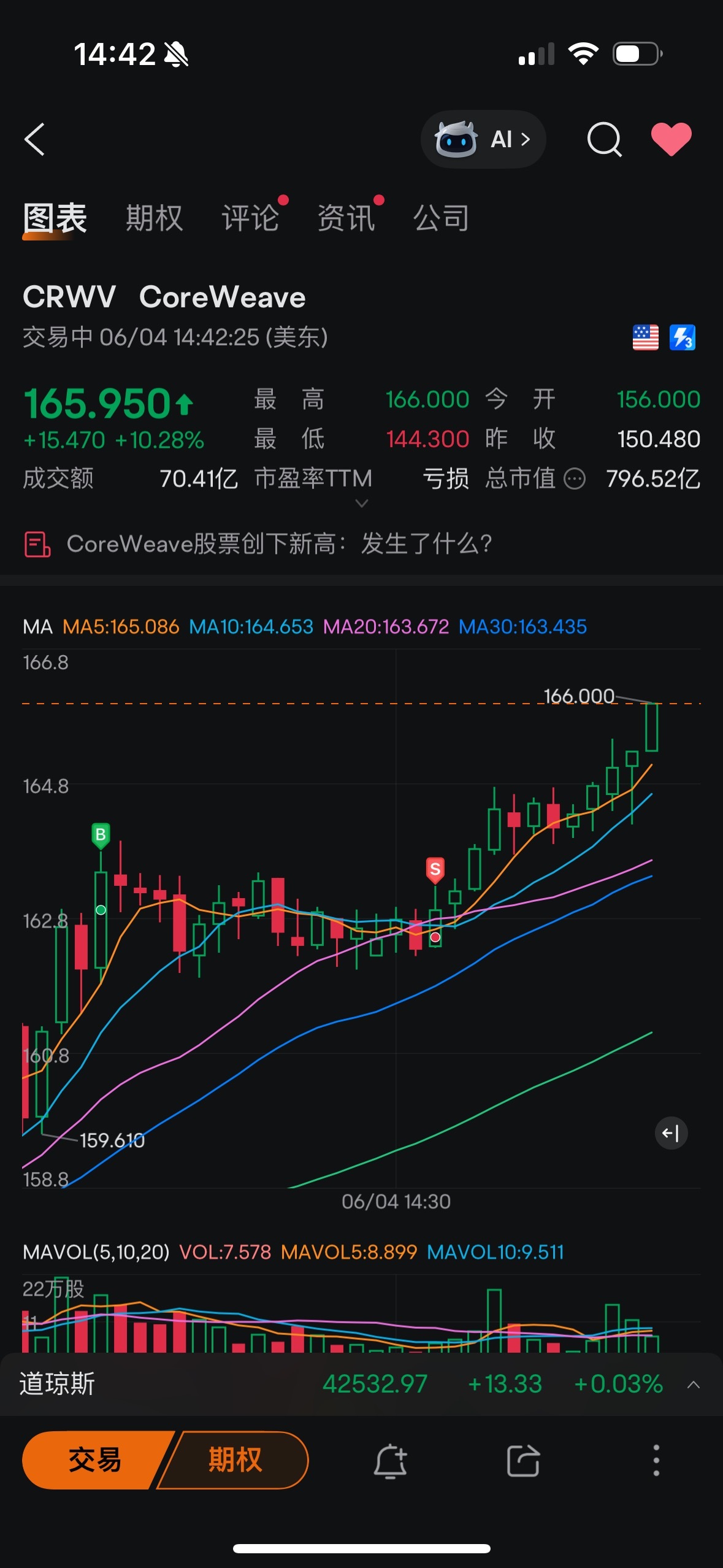
Task: Tap the lightning Level 3 quote icon
Action: [x=682, y=337]
